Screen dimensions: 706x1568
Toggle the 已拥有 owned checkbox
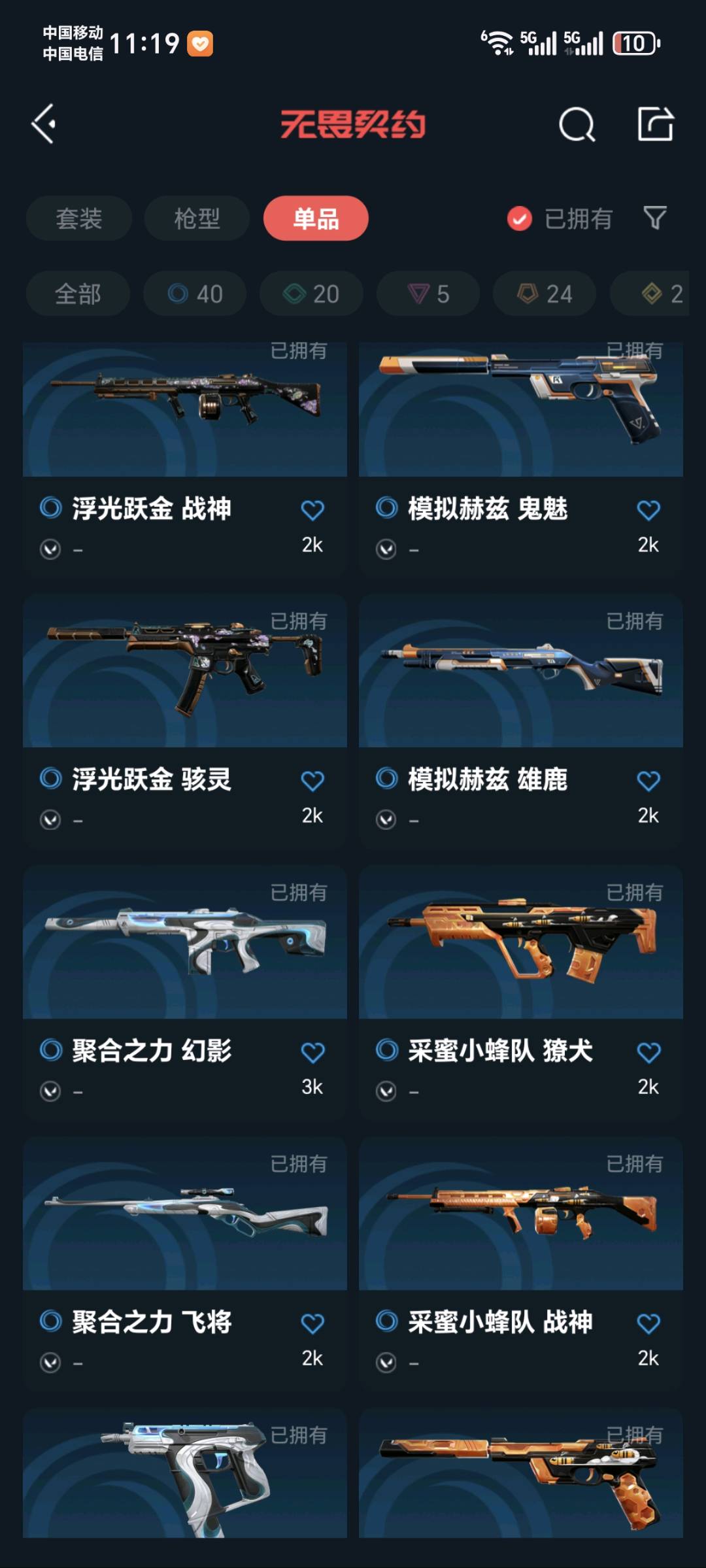(520, 219)
